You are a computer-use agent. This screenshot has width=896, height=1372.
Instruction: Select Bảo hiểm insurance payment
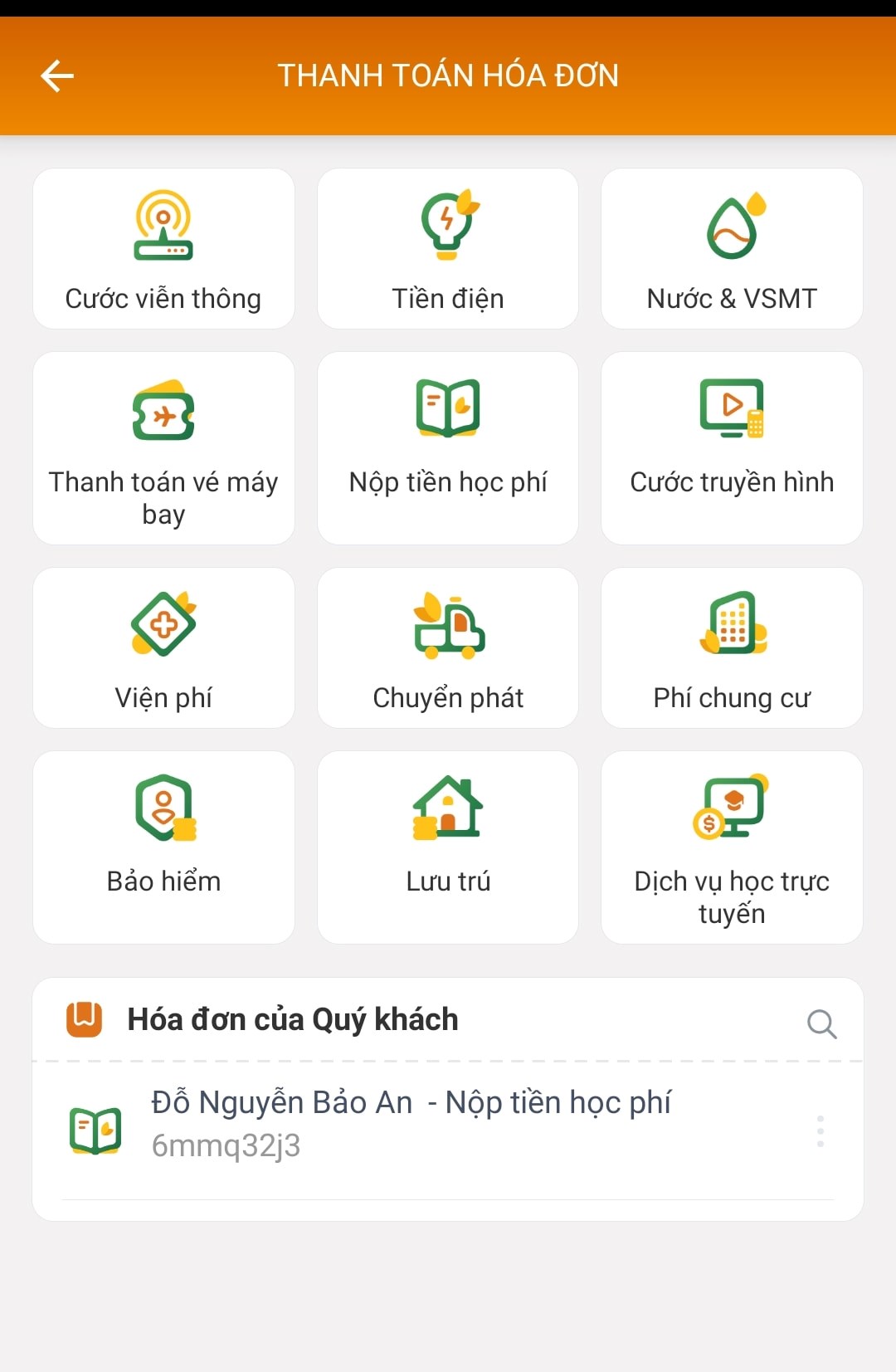pyautogui.click(x=163, y=847)
